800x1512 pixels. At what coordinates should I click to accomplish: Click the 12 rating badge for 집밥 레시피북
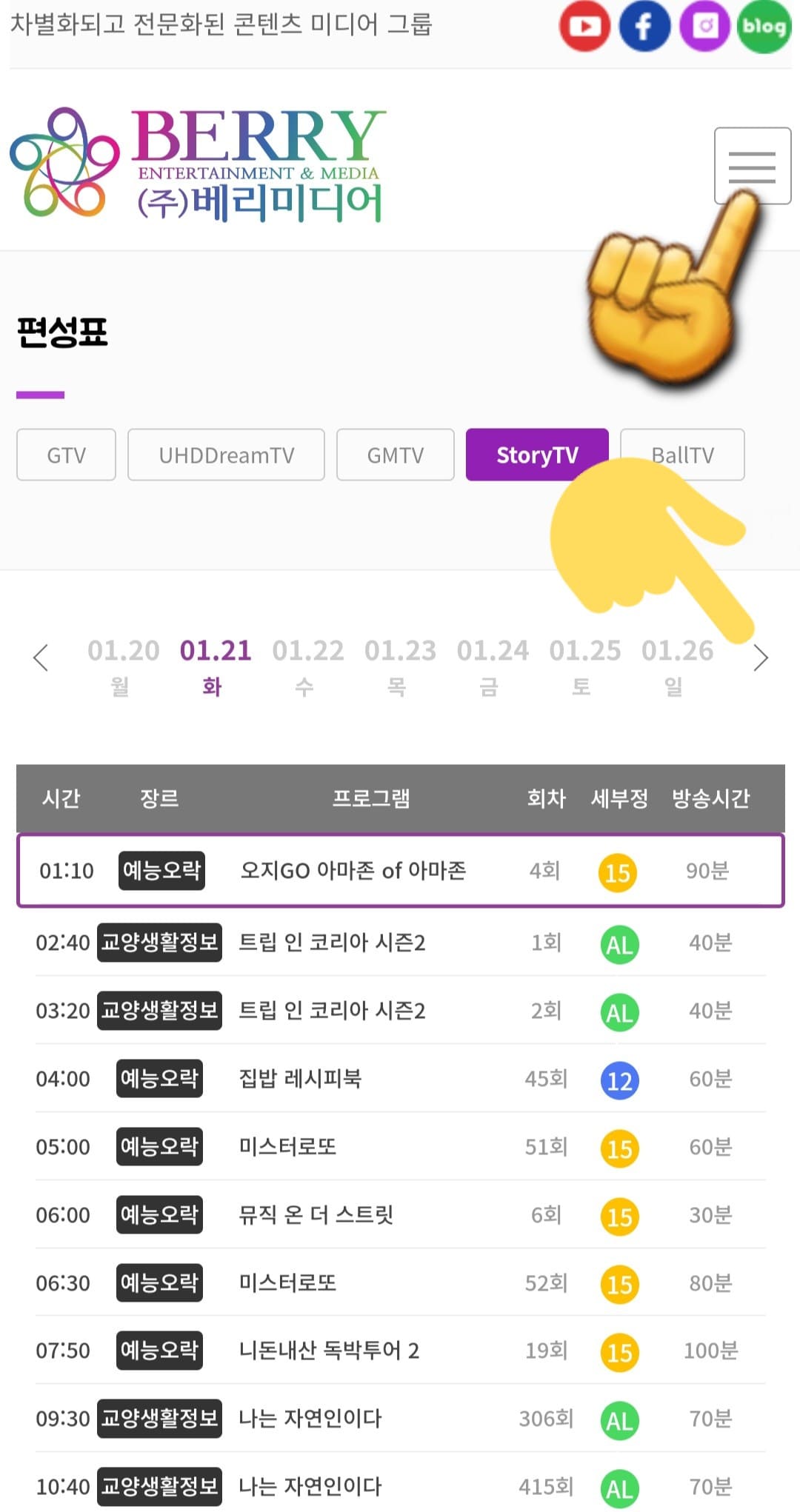(619, 1079)
